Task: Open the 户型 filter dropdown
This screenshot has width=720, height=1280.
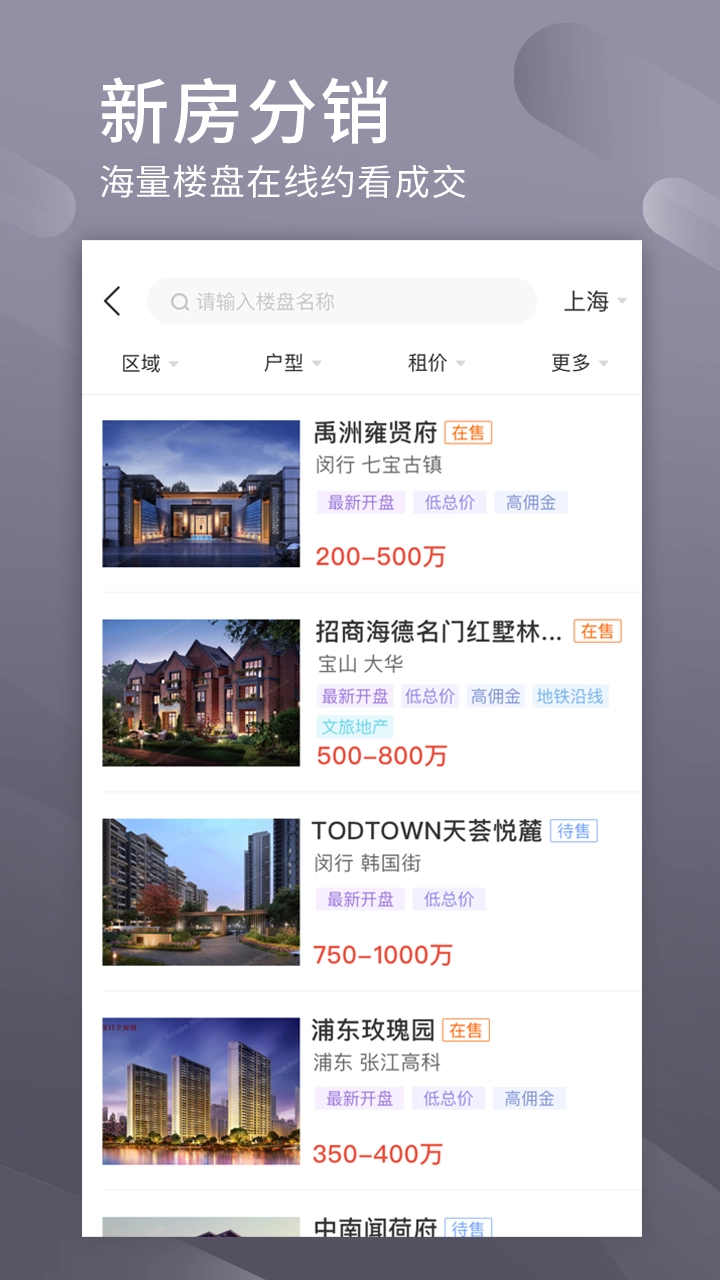Action: click(x=289, y=363)
